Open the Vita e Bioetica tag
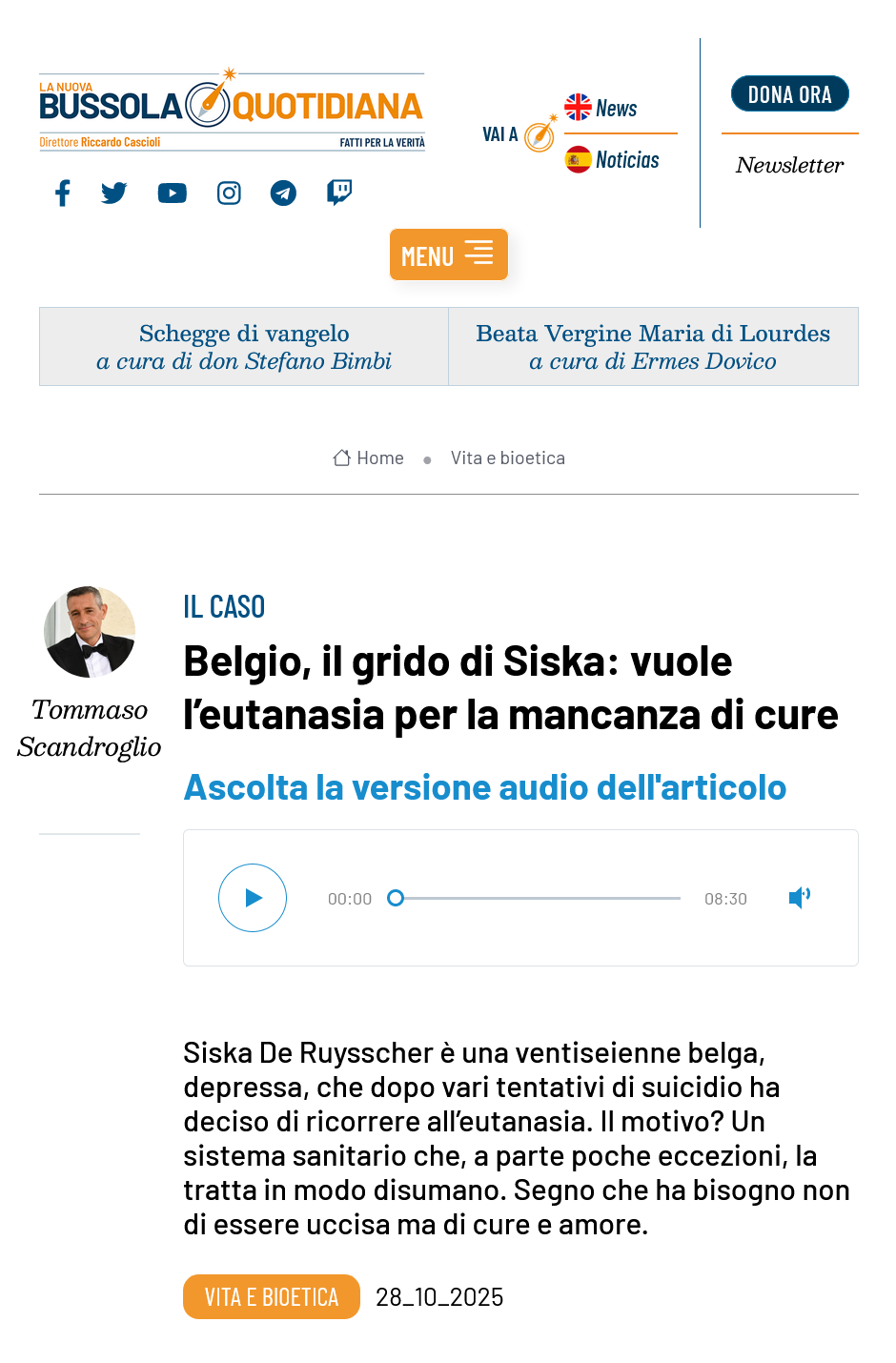This screenshot has width=896, height=1363. 272,1297
